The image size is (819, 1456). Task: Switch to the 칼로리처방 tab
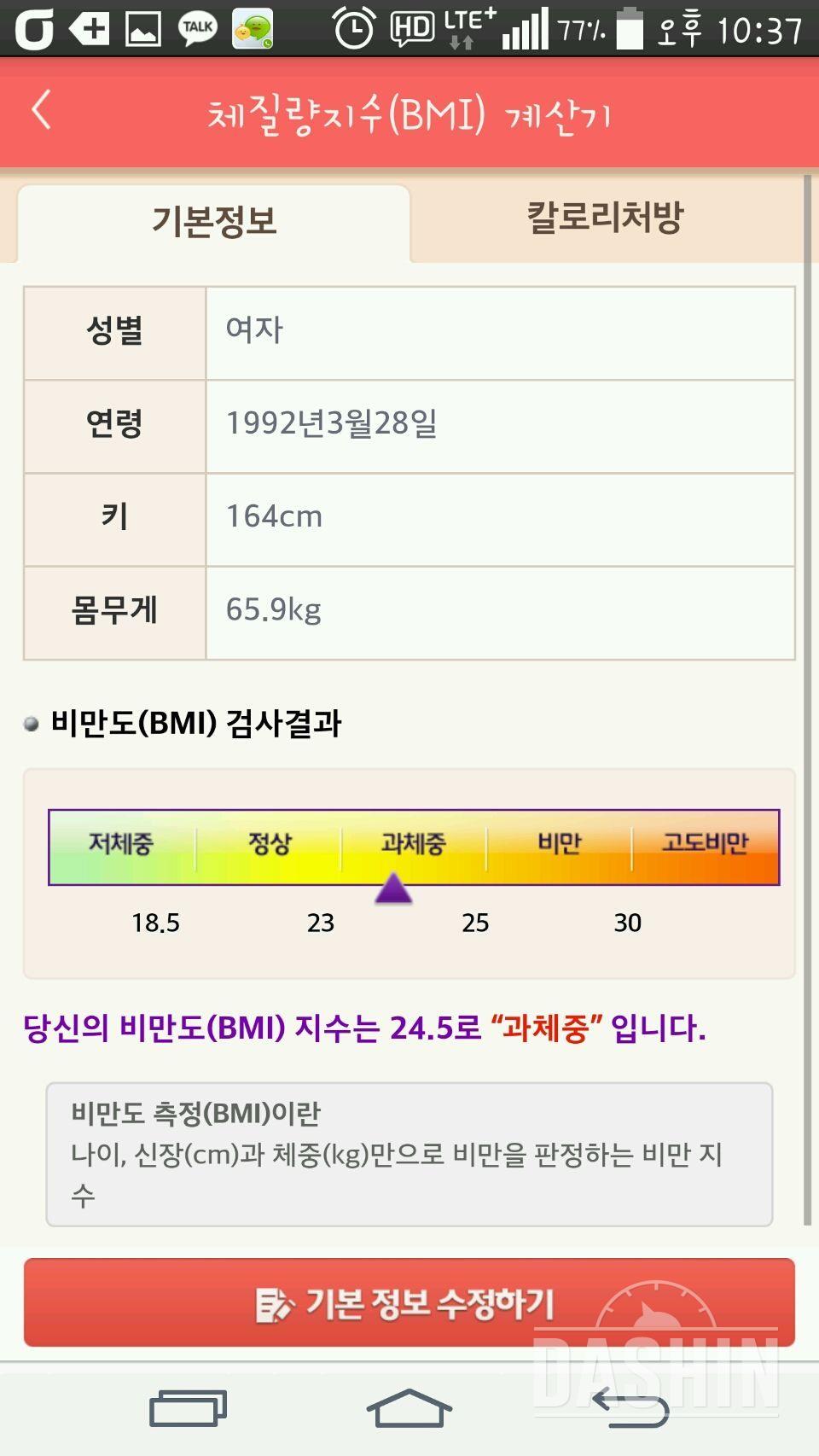(x=605, y=218)
